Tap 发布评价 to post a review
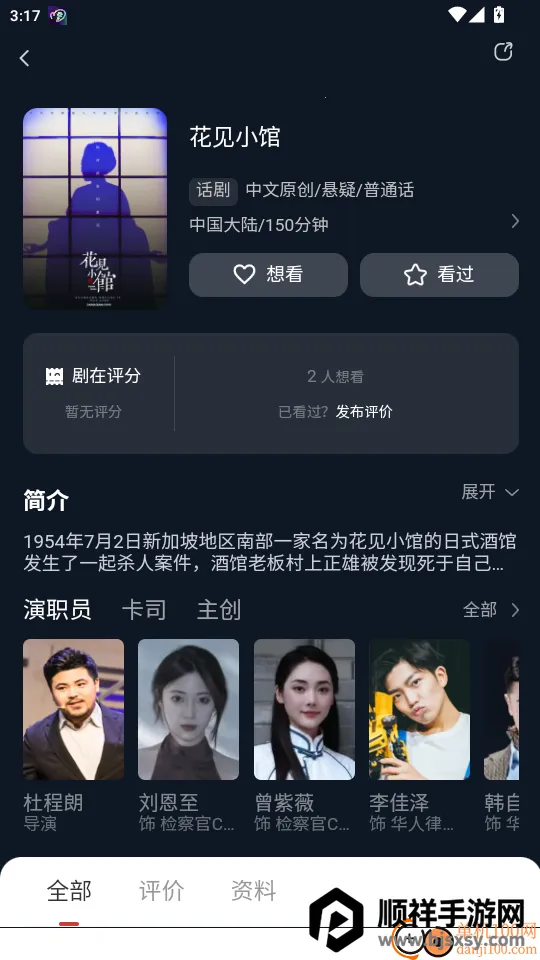 point(364,411)
